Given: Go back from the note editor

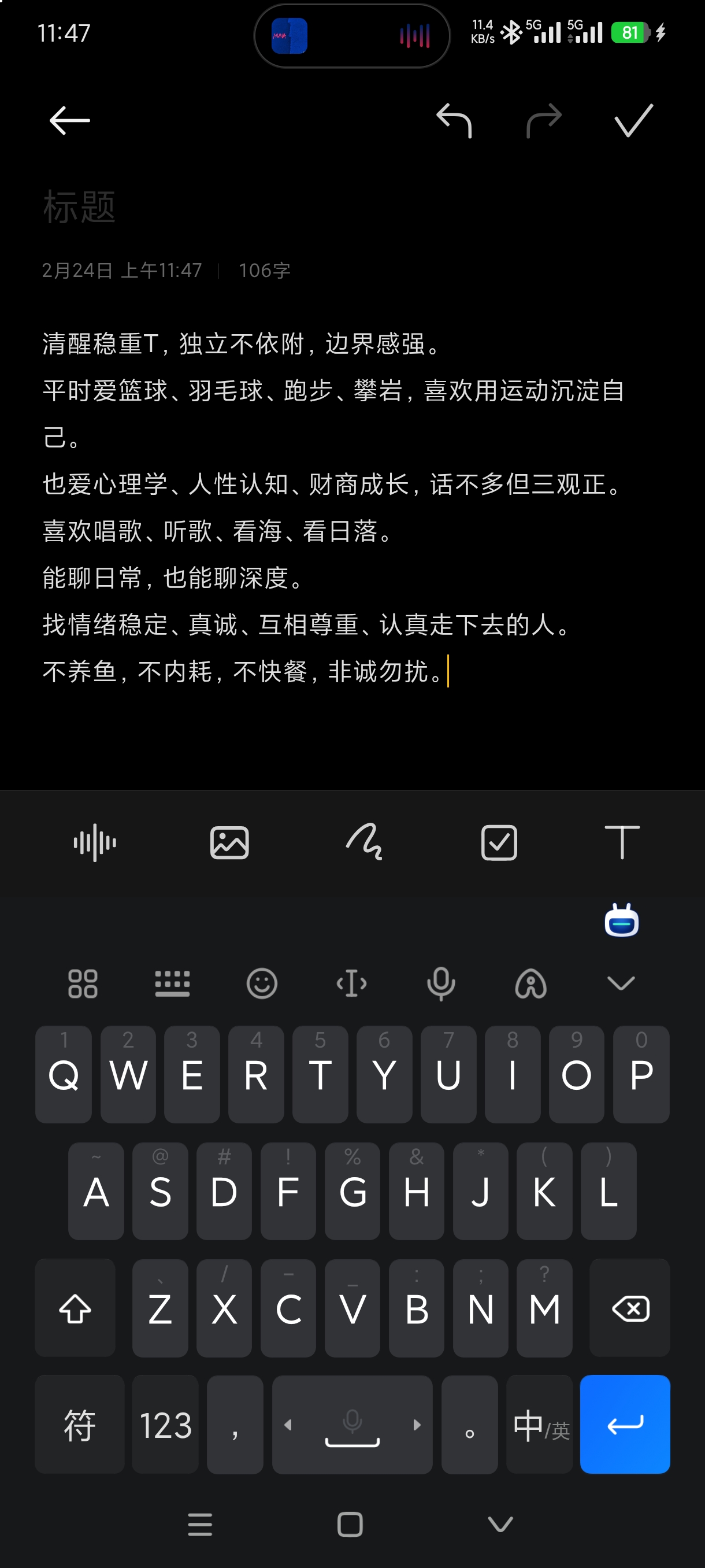Looking at the screenshot, I should pos(69,120).
